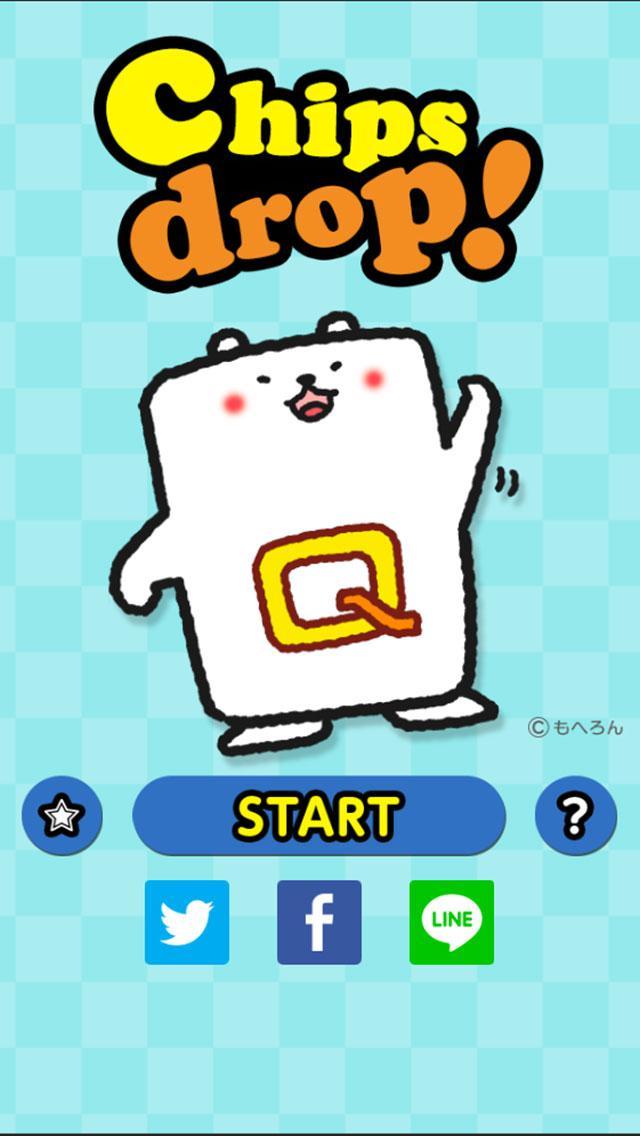Share the game via LINE
This screenshot has width=640, height=1136.
coord(451,922)
